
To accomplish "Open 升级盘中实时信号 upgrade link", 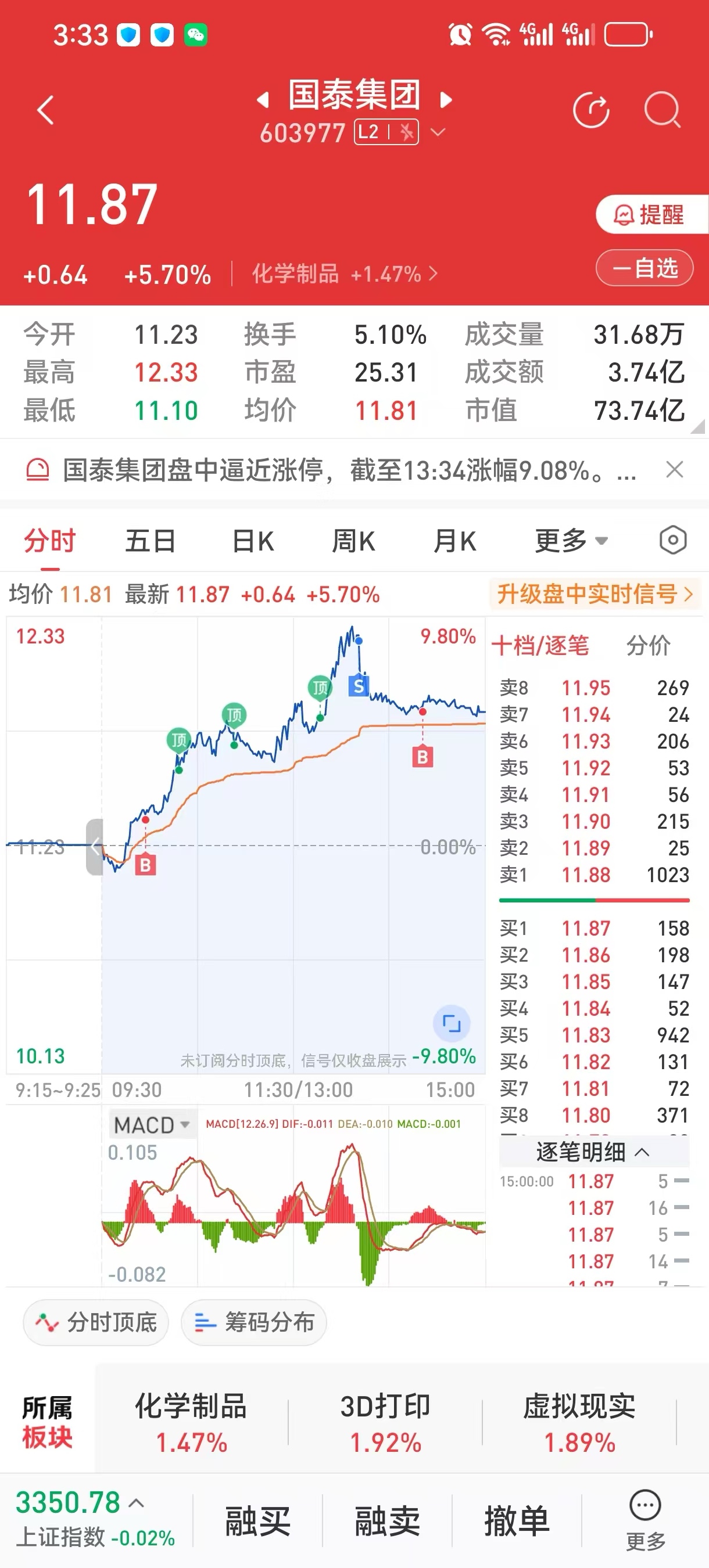I will click(595, 594).
